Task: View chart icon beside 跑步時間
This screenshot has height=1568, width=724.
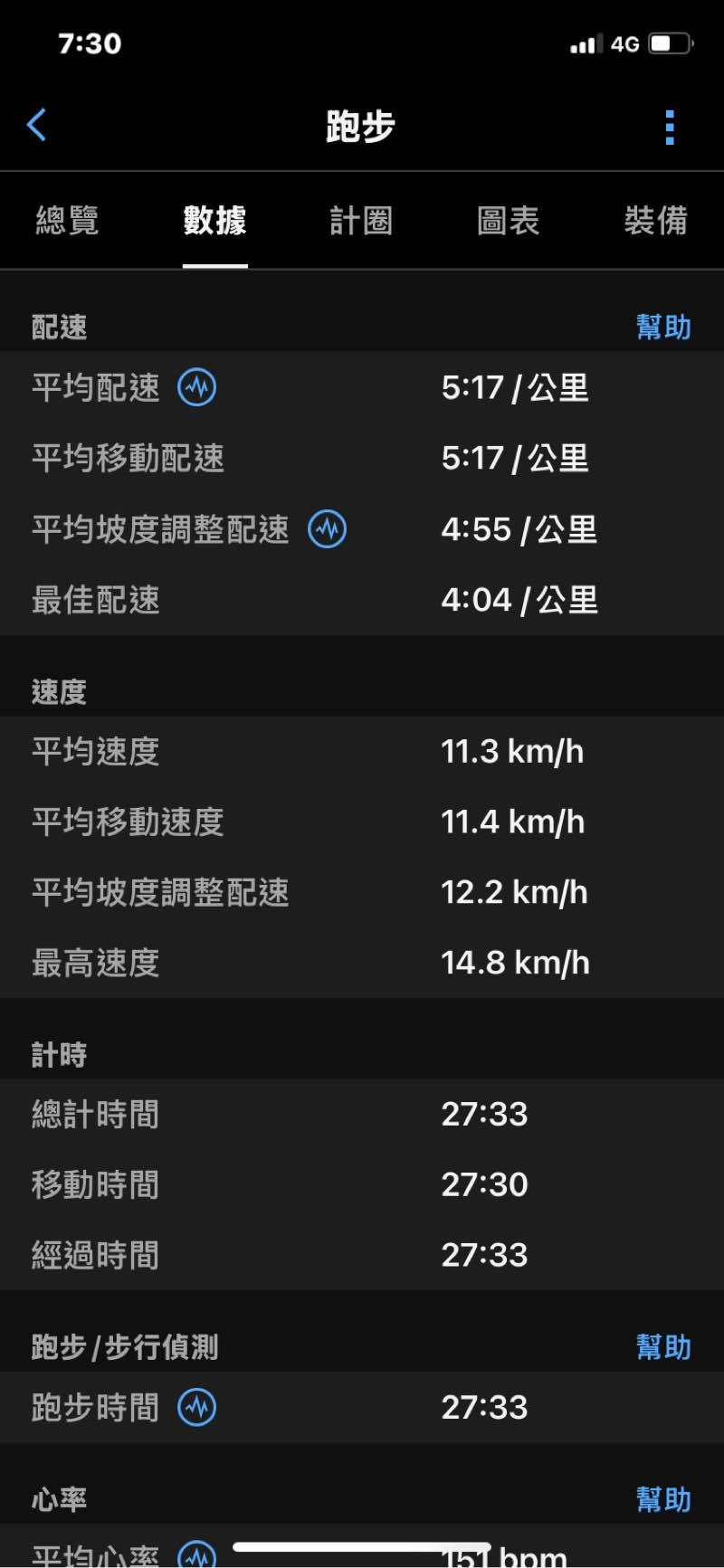Action: point(196,1407)
